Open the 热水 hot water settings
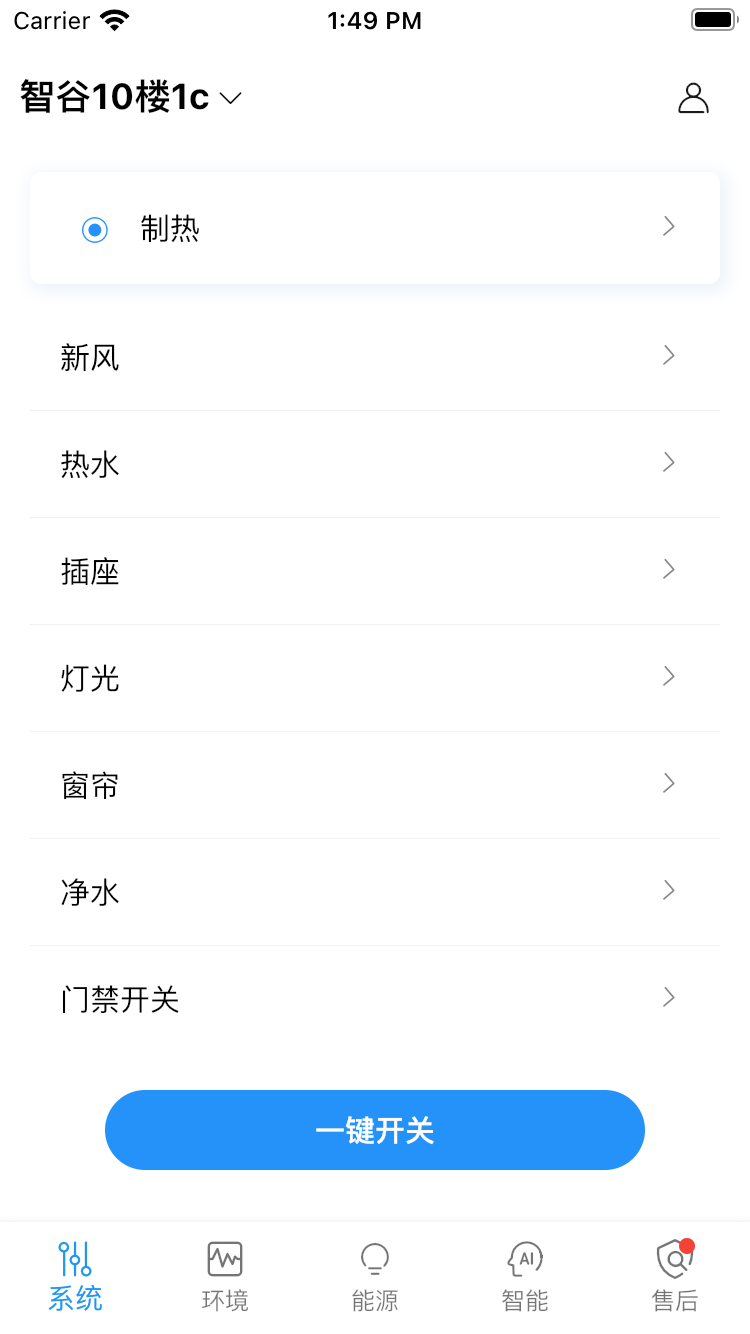The image size is (750, 1334). pyautogui.click(x=375, y=464)
